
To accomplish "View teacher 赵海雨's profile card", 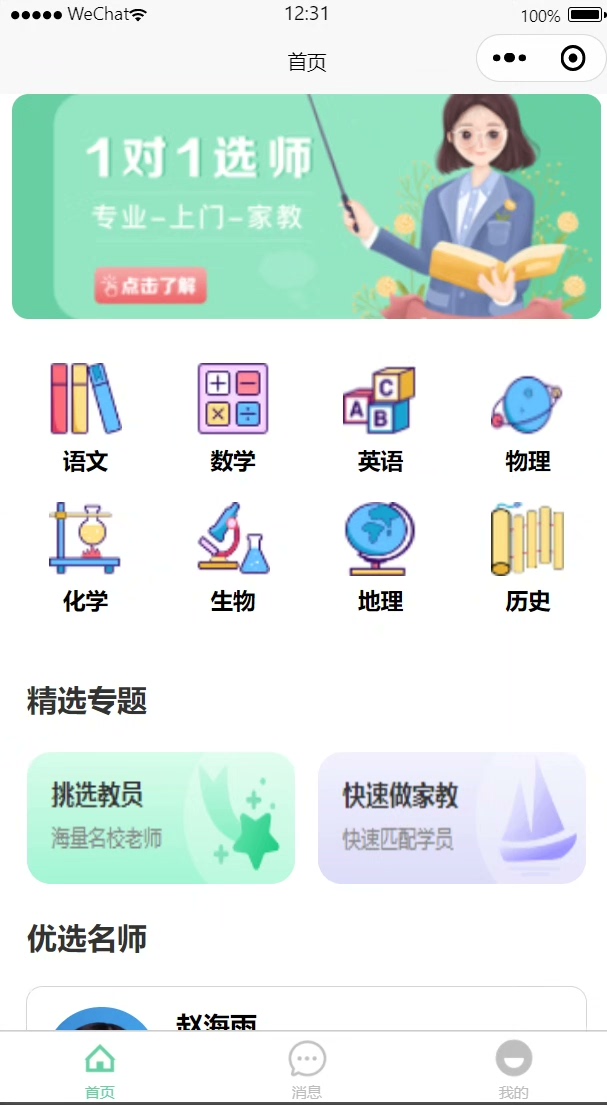I will 306,1010.
